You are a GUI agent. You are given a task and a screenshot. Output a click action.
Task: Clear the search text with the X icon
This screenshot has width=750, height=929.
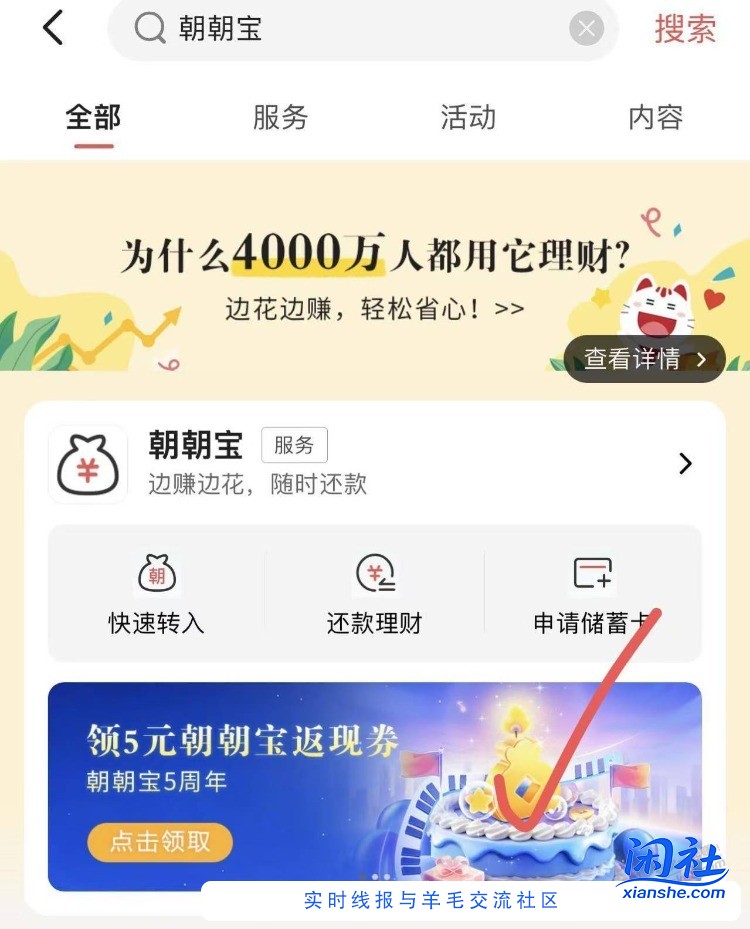click(x=586, y=28)
